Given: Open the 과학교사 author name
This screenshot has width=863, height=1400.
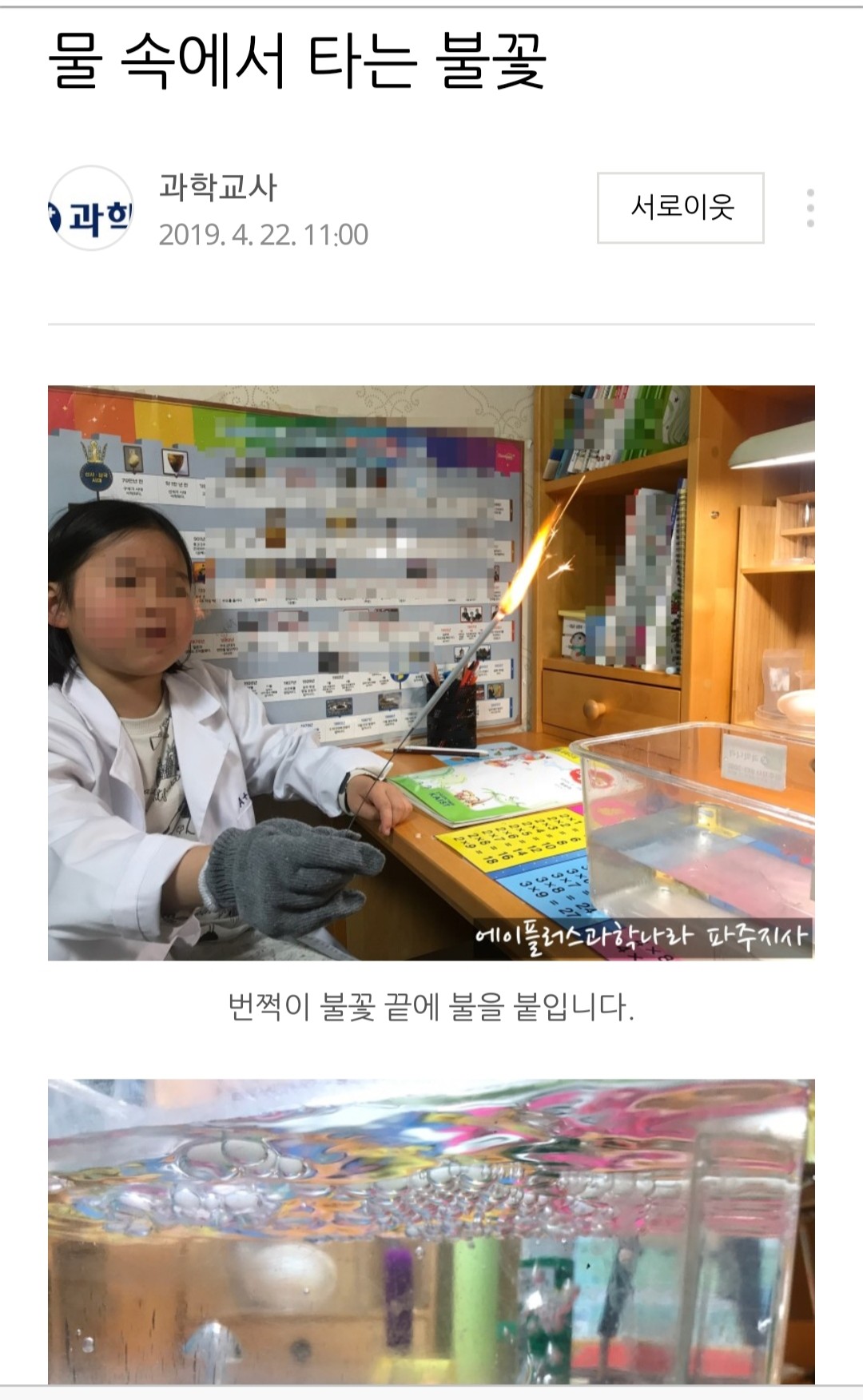Looking at the screenshot, I should (217, 188).
